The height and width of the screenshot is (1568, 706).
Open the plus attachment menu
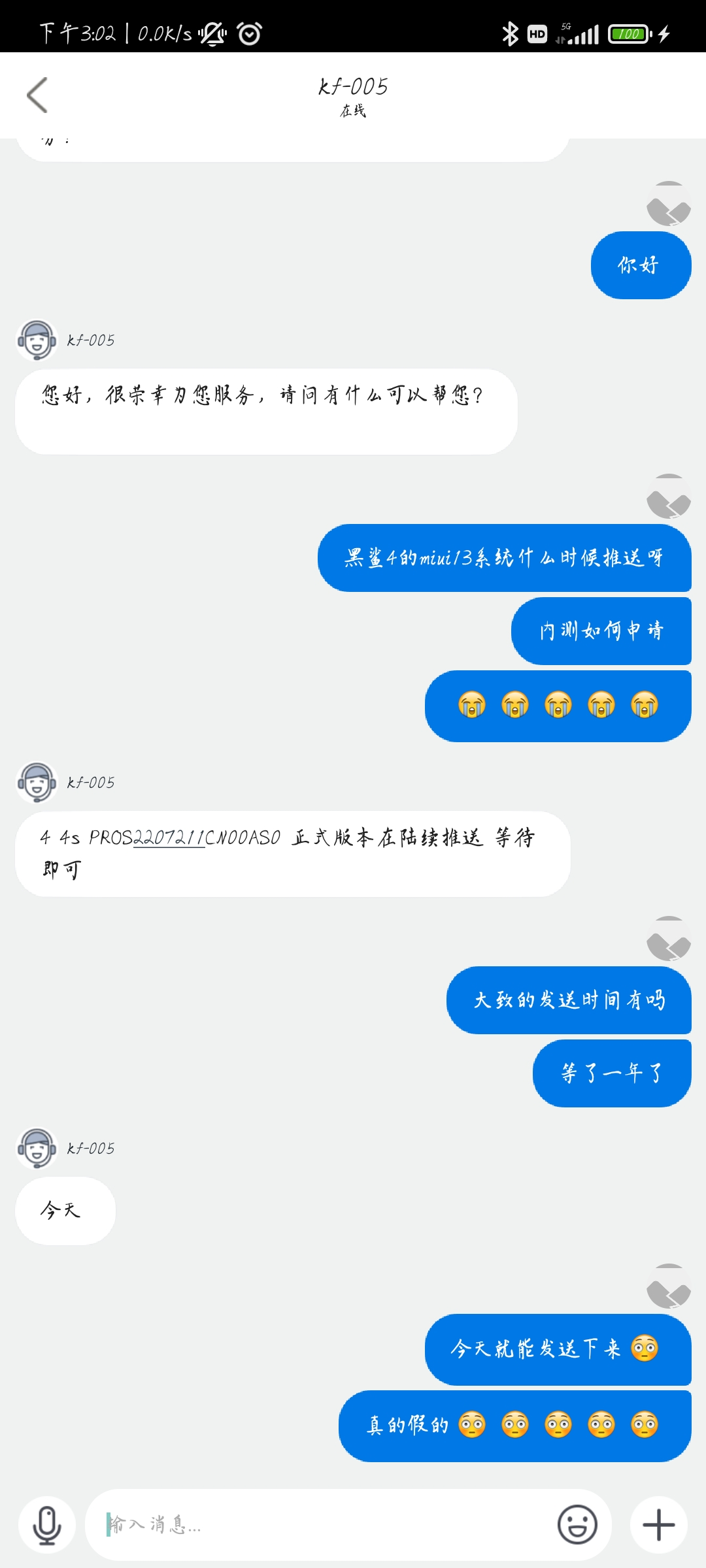coord(658,1525)
